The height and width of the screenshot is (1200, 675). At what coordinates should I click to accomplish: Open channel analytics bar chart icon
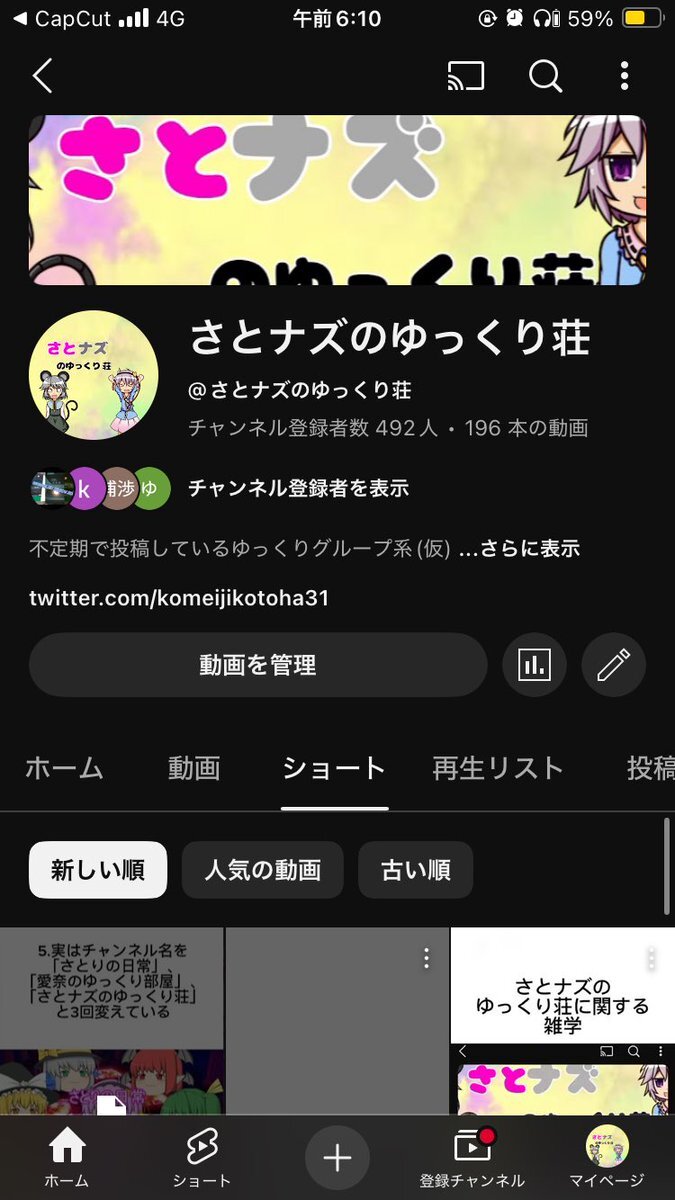pyautogui.click(x=534, y=665)
